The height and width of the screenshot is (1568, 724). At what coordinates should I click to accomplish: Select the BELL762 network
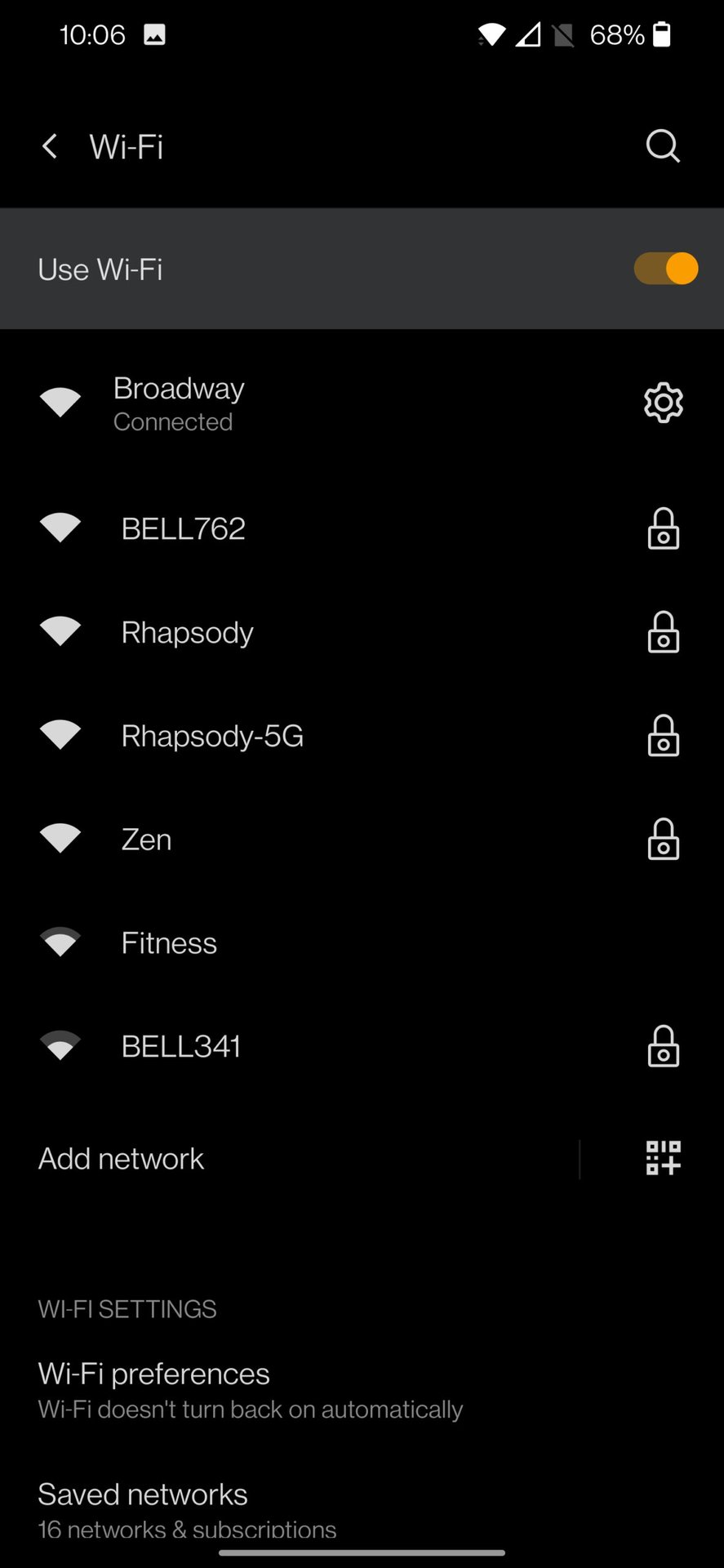tap(183, 528)
